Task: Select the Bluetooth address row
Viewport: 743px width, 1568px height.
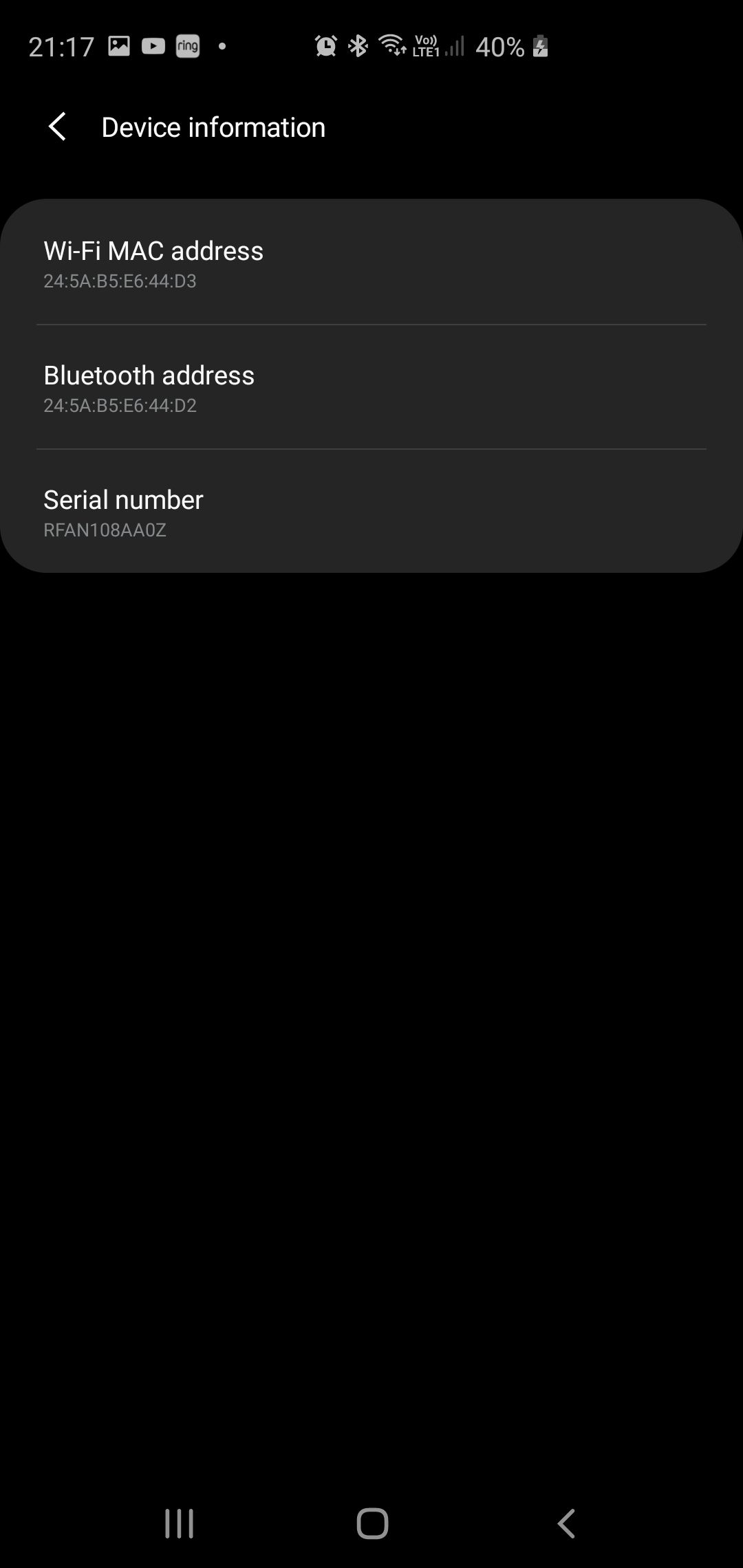Action: tap(371, 388)
